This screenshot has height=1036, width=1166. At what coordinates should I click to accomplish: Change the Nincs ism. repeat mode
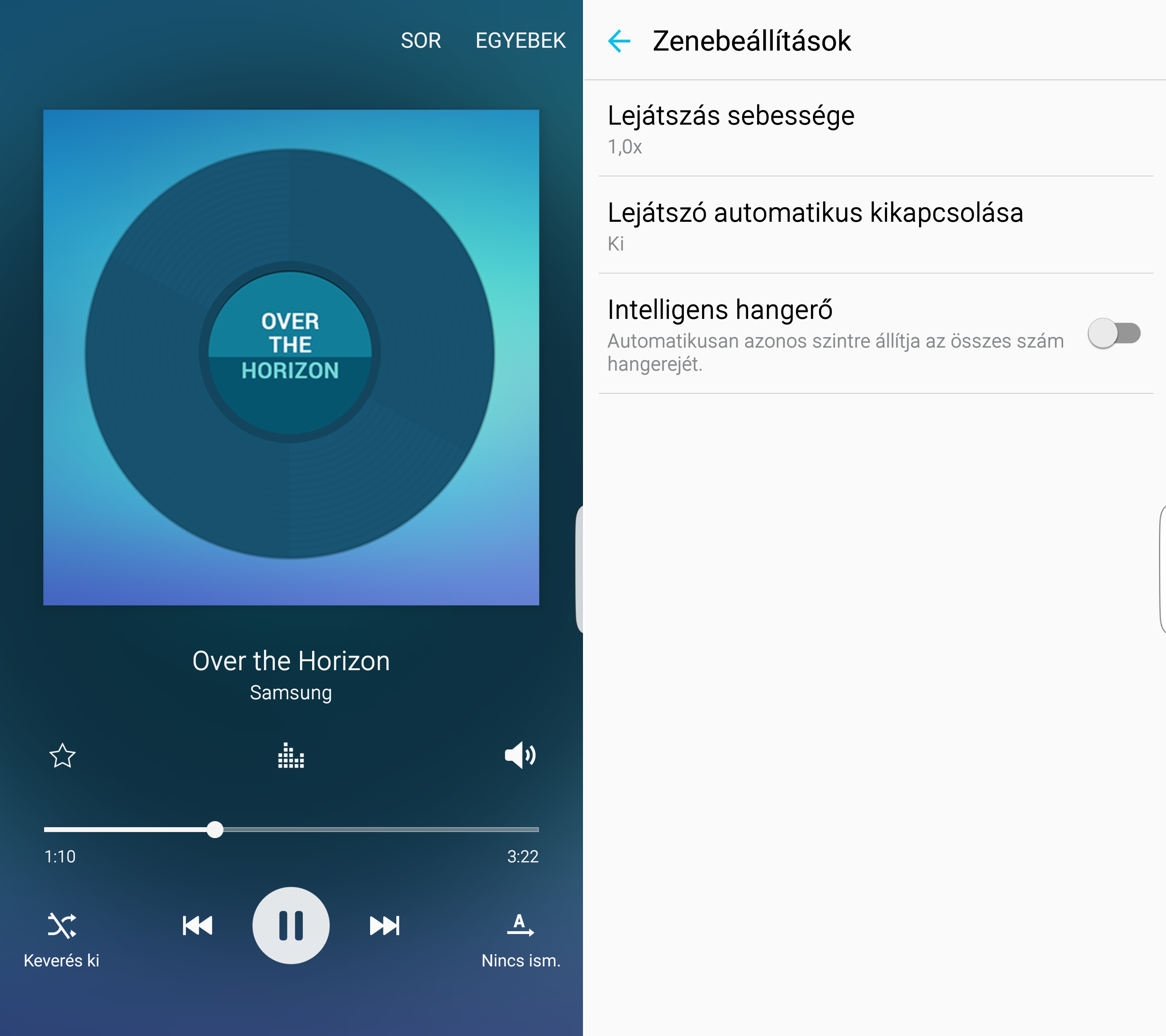[520, 926]
